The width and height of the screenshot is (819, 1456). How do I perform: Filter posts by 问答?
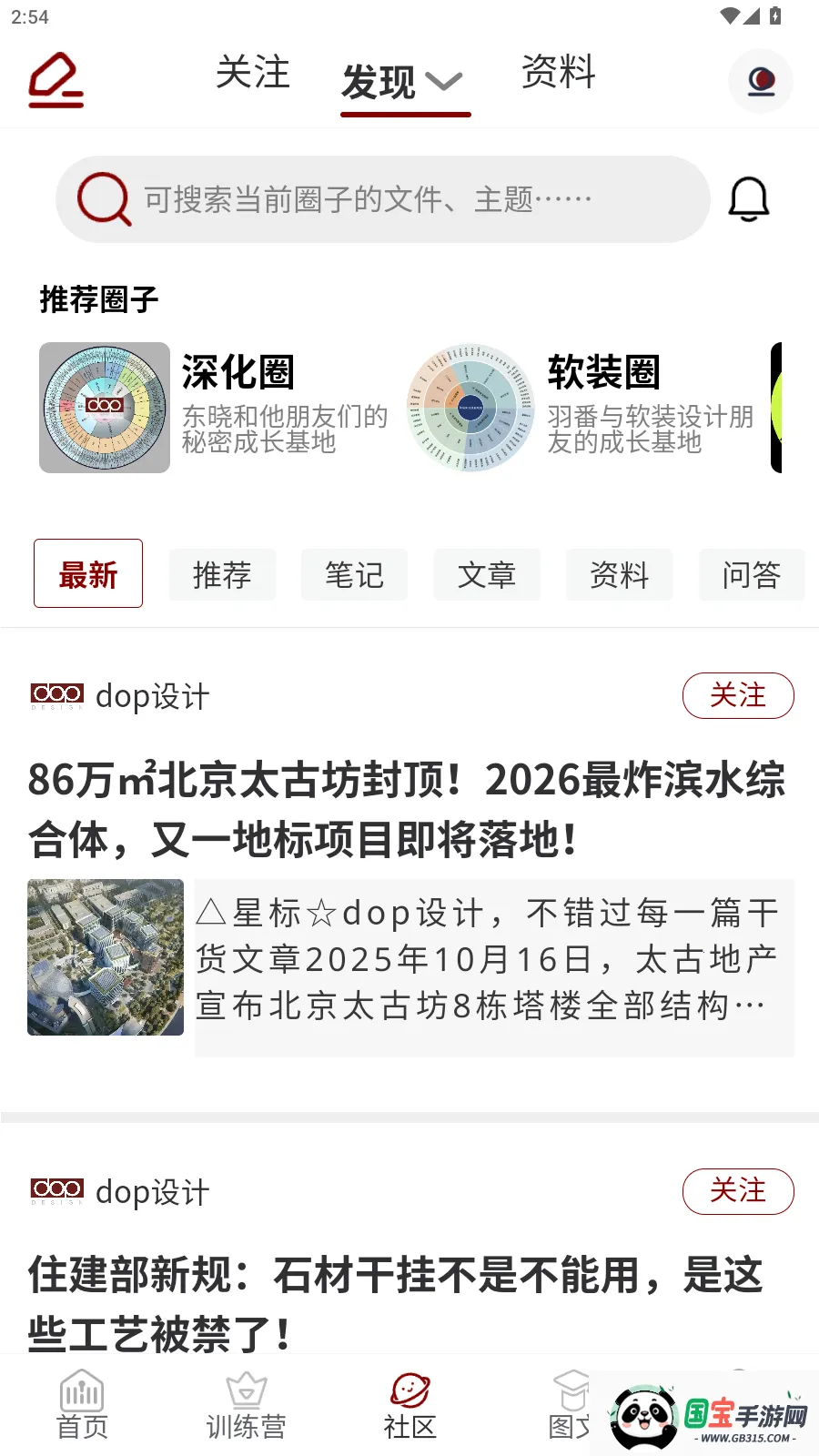pyautogui.click(x=751, y=574)
